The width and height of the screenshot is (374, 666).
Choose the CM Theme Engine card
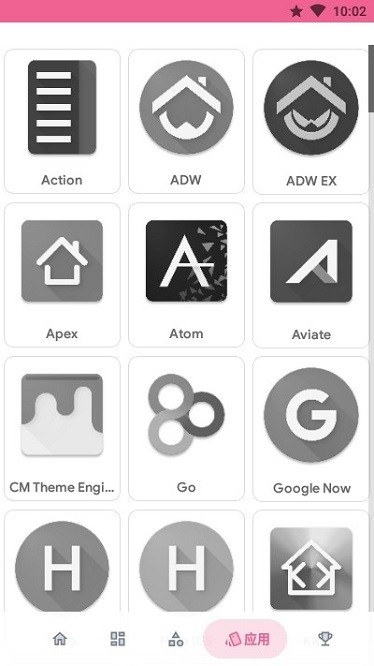tap(62, 429)
